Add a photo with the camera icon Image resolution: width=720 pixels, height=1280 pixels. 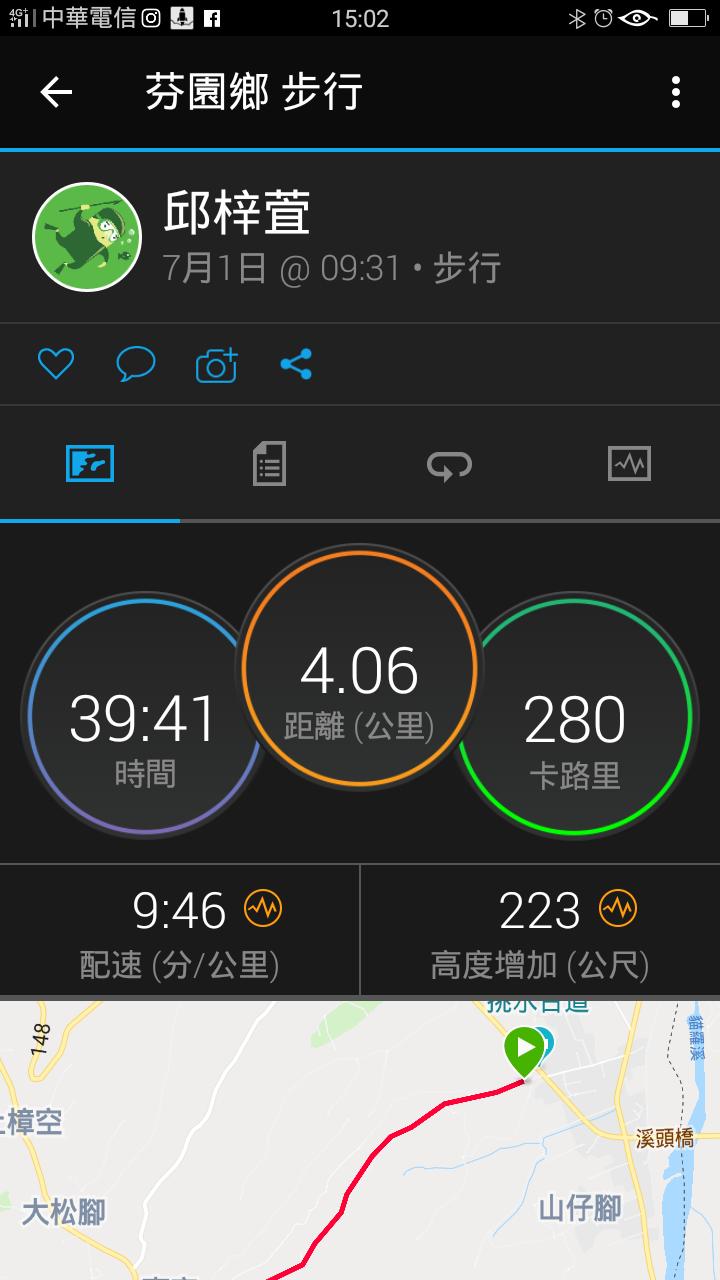(216, 365)
